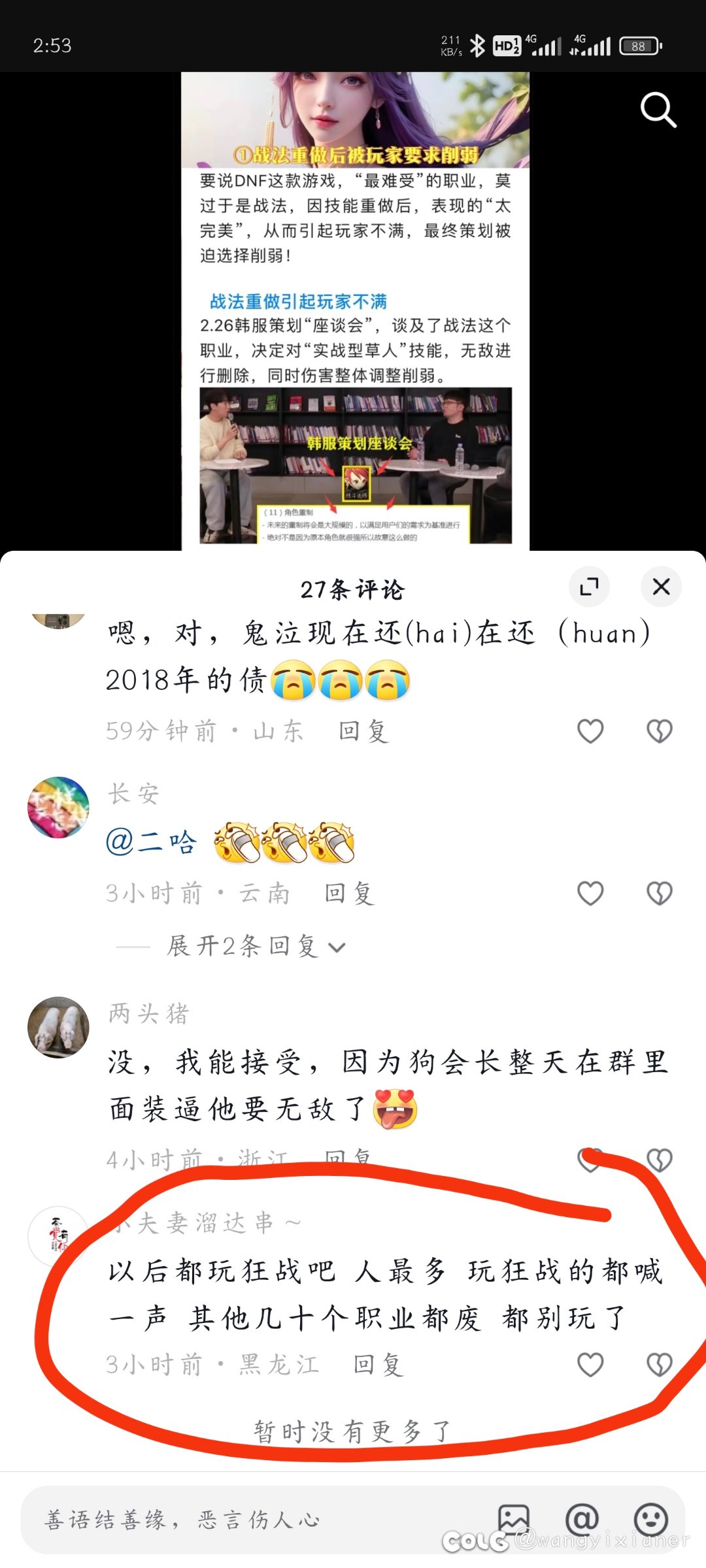Focus the 善语结善缘 comment input field

coord(248,1520)
